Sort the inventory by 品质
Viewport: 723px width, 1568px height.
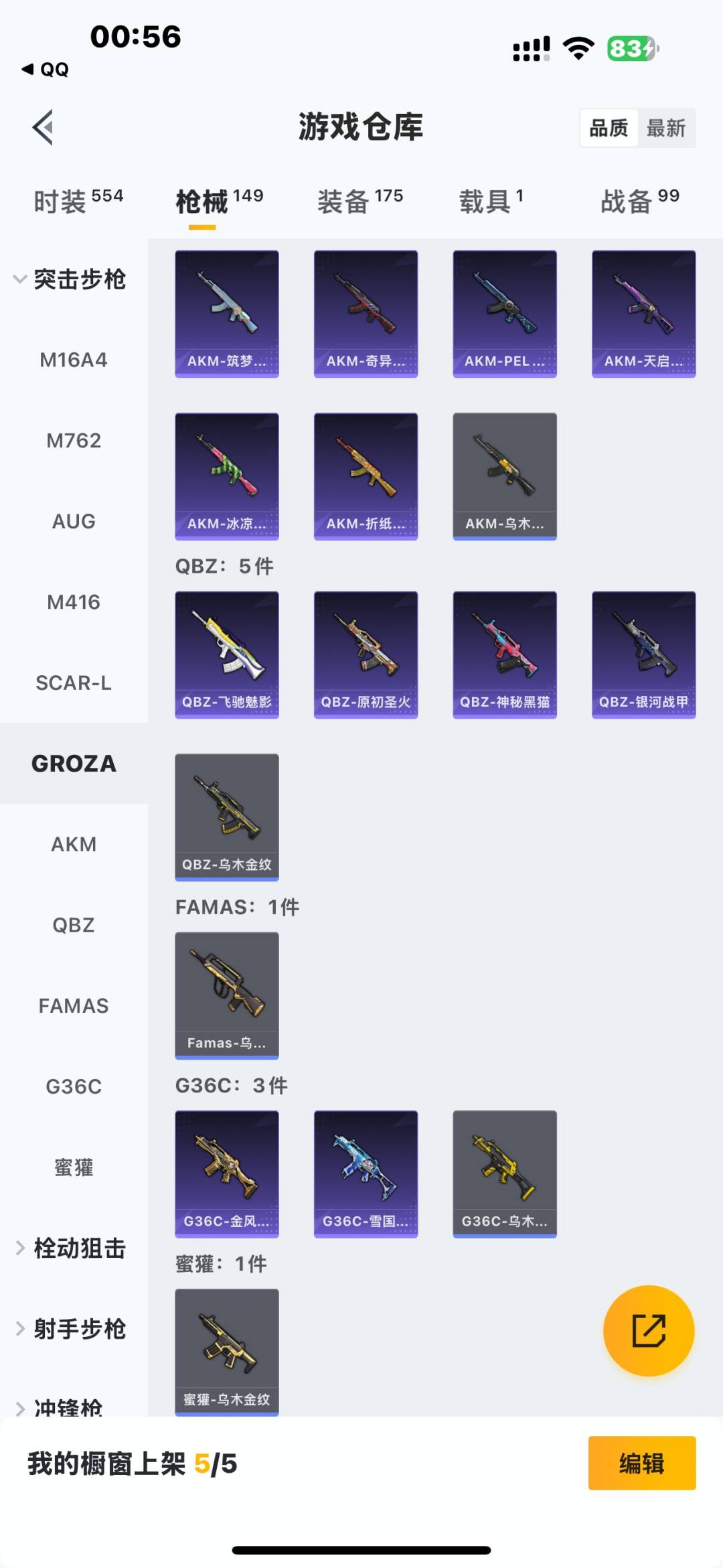coord(609,128)
